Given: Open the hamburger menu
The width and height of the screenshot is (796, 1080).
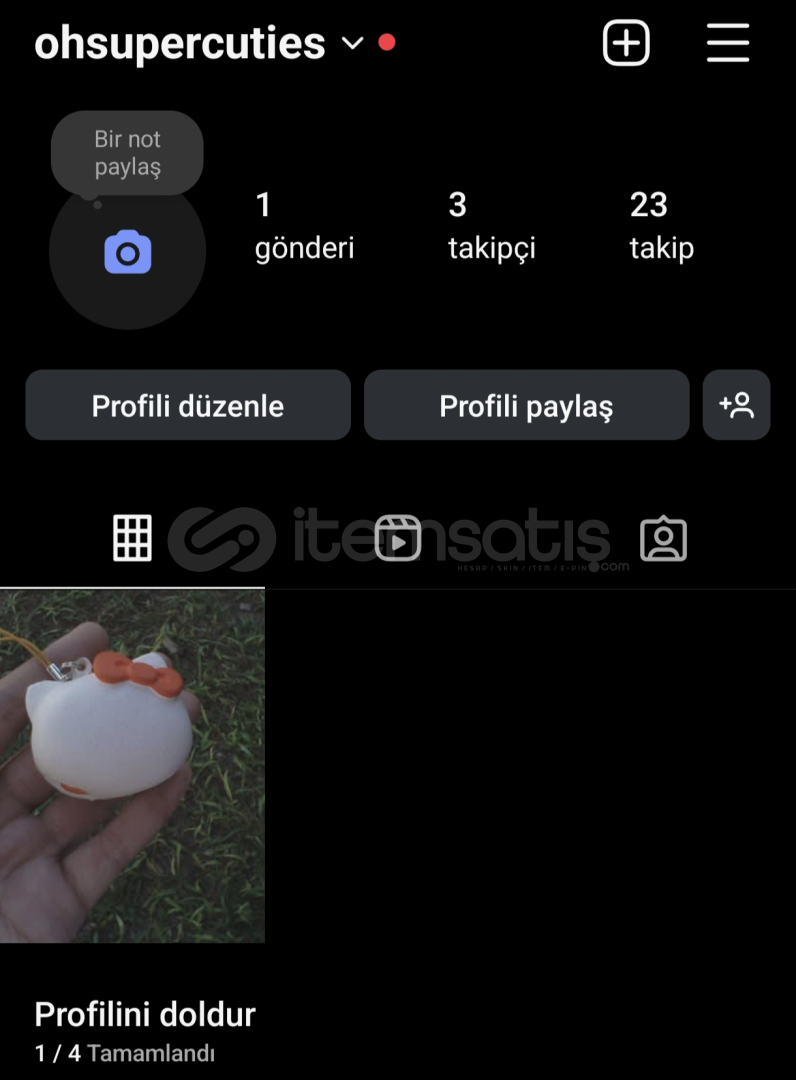Looking at the screenshot, I should coord(728,44).
